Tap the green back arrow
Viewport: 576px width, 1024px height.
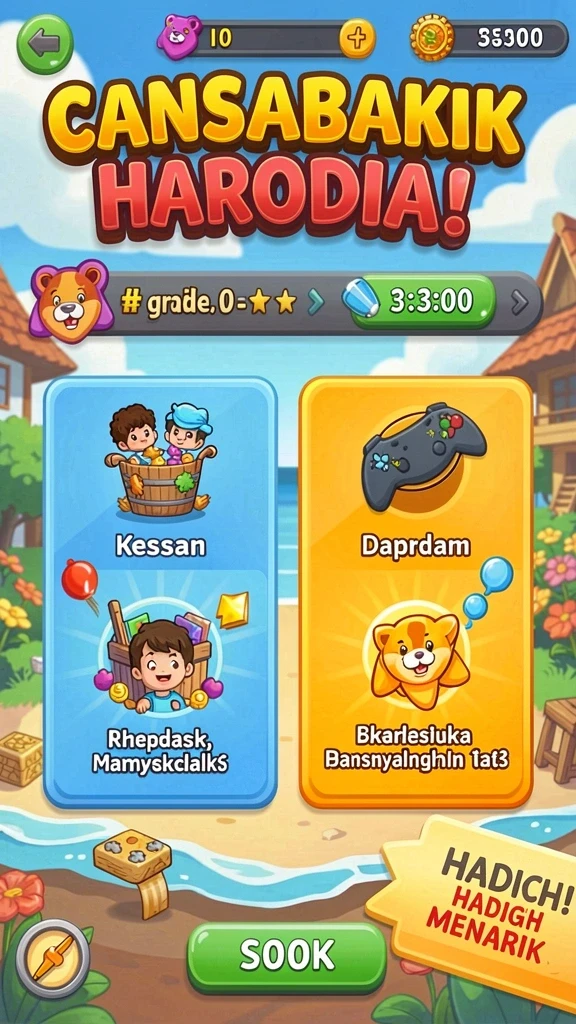pyautogui.click(x=44, y=44)
